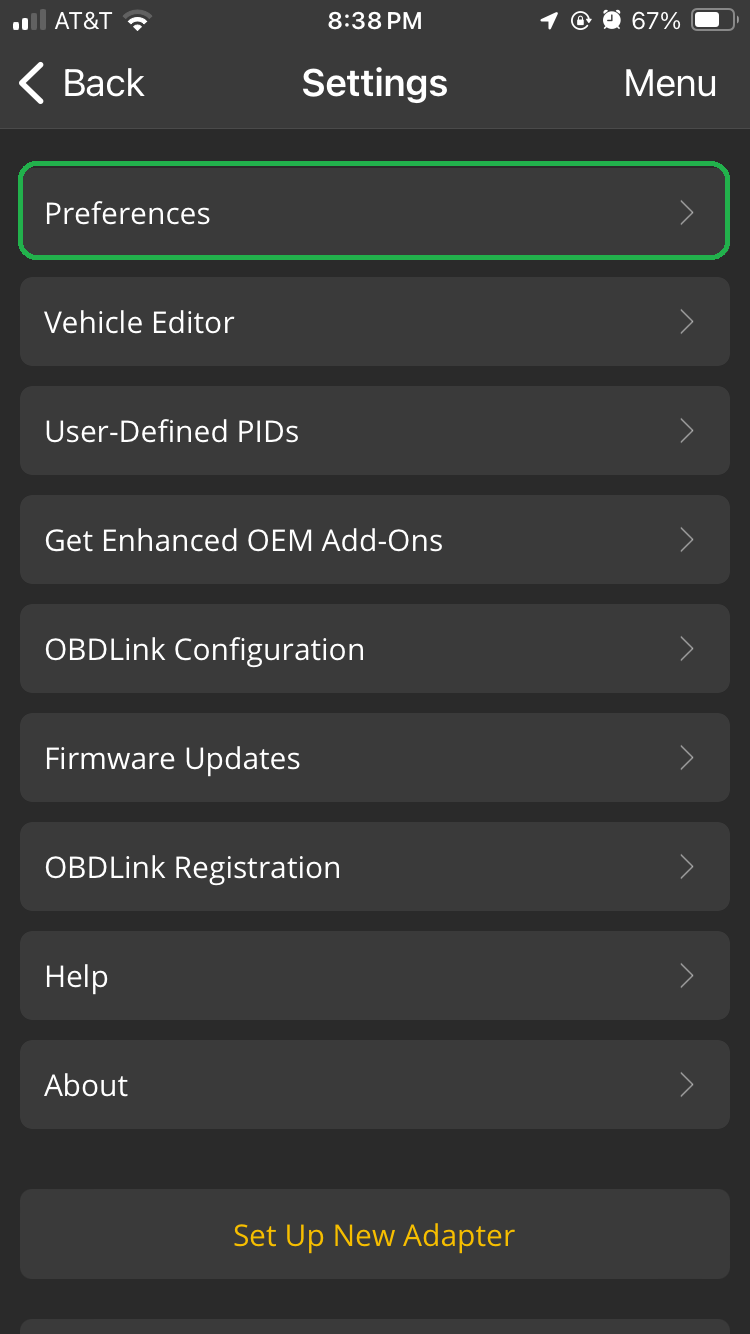This screenshot has height=1334, width=750.
Task: Expand the User-Defined PIDs row chevron
Action: point(687,430)
